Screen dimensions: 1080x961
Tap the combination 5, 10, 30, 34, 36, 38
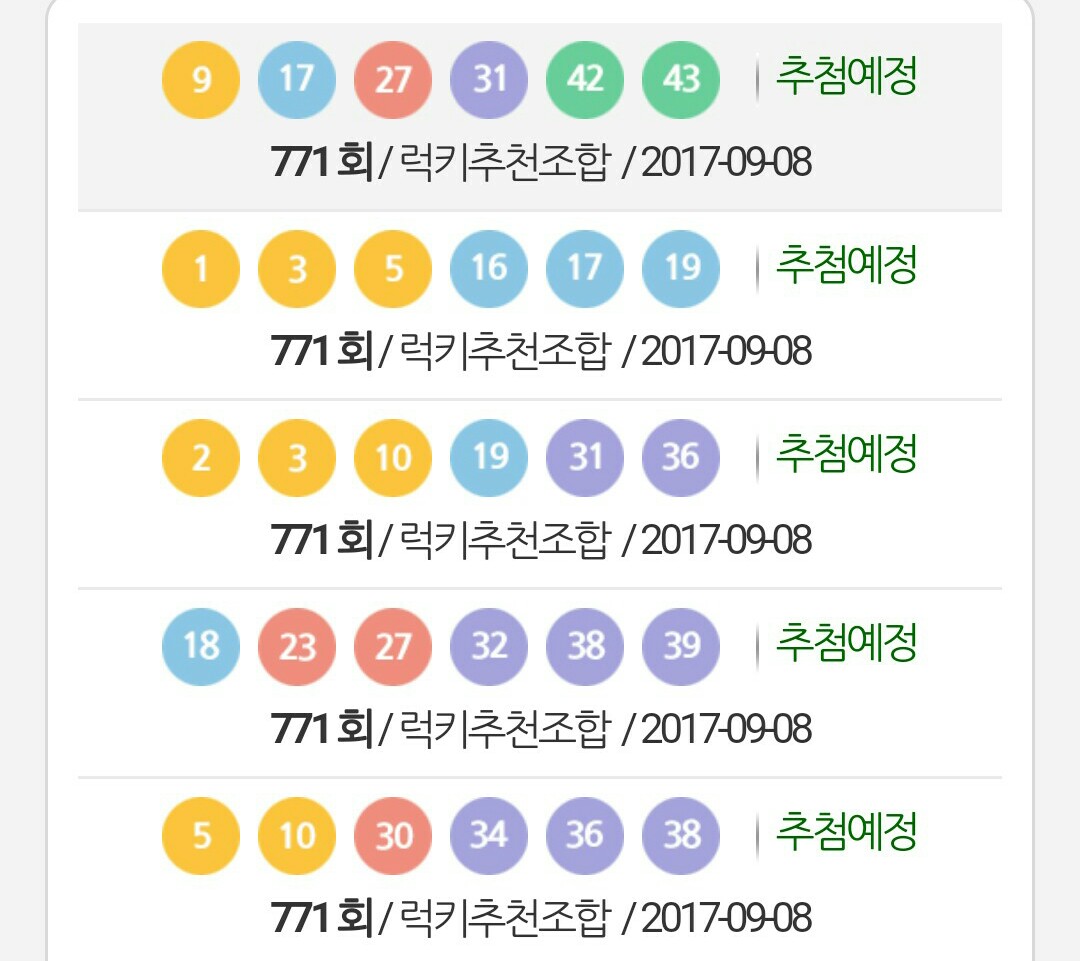click(540, 870)
